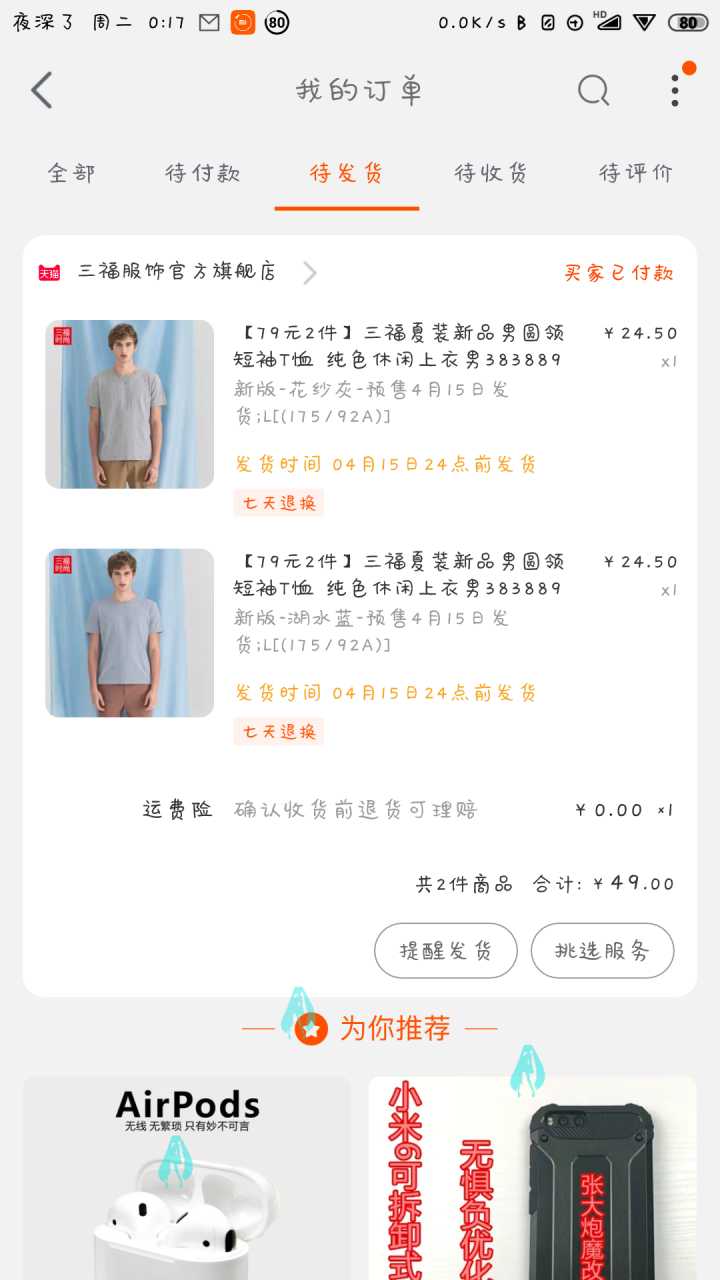720x1280 pixels.
Task: Switch to the 全部 tab
Action: (x=72, y=173)
